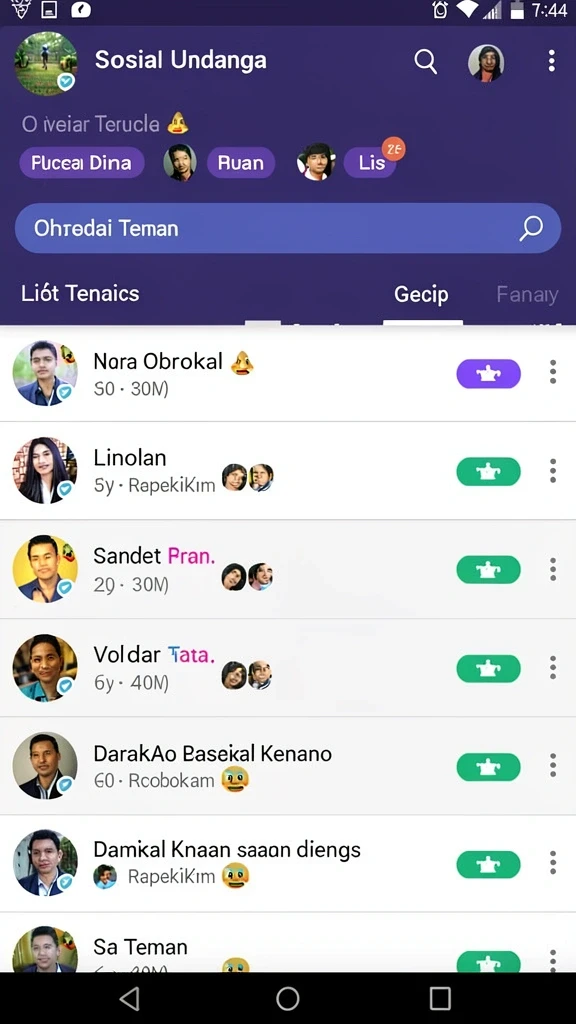
Task: Open more options for Sandet Pran
Action: click(552, 569)
